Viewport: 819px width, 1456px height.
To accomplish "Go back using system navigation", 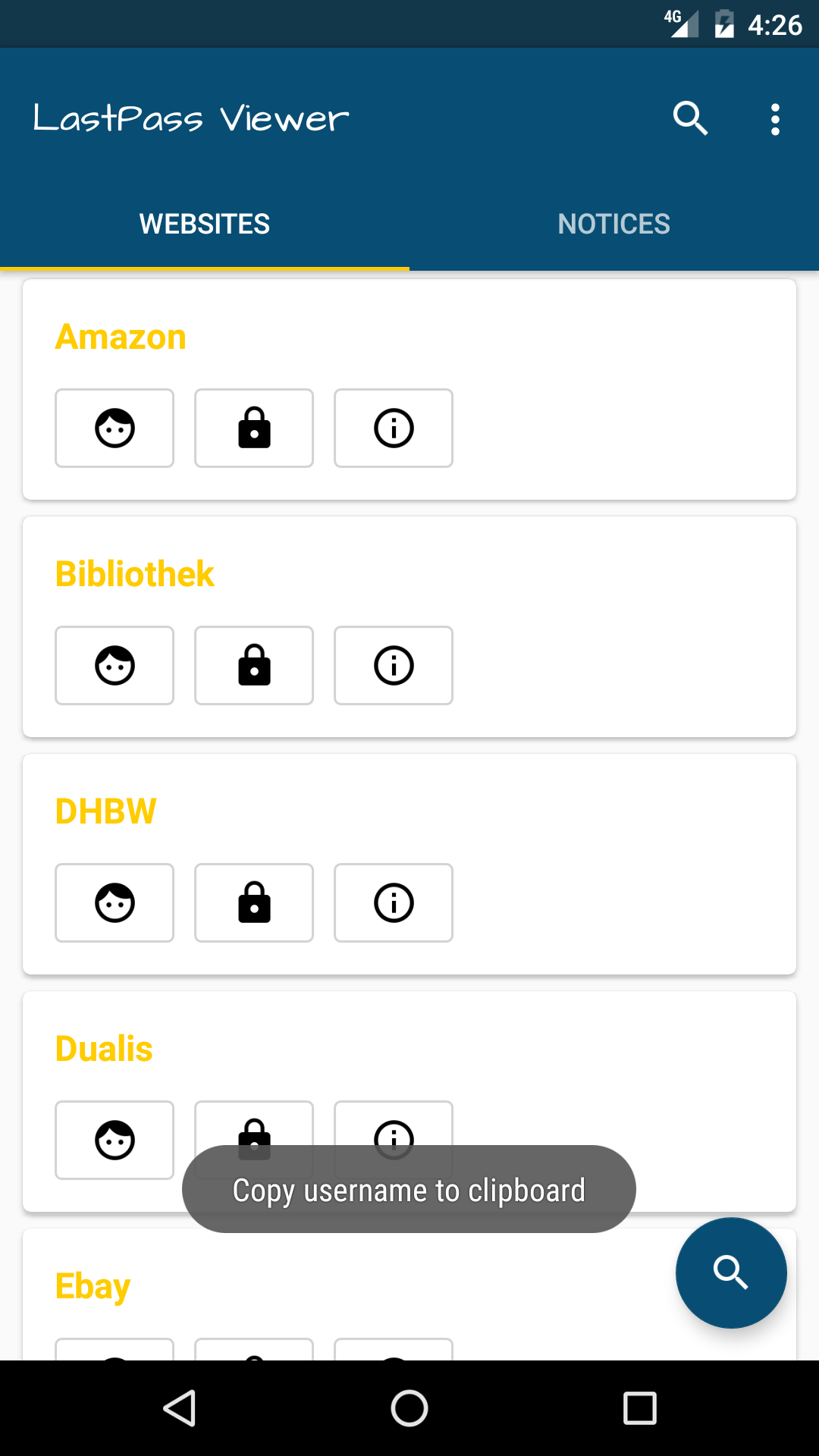I will [x=180, y=1408].
